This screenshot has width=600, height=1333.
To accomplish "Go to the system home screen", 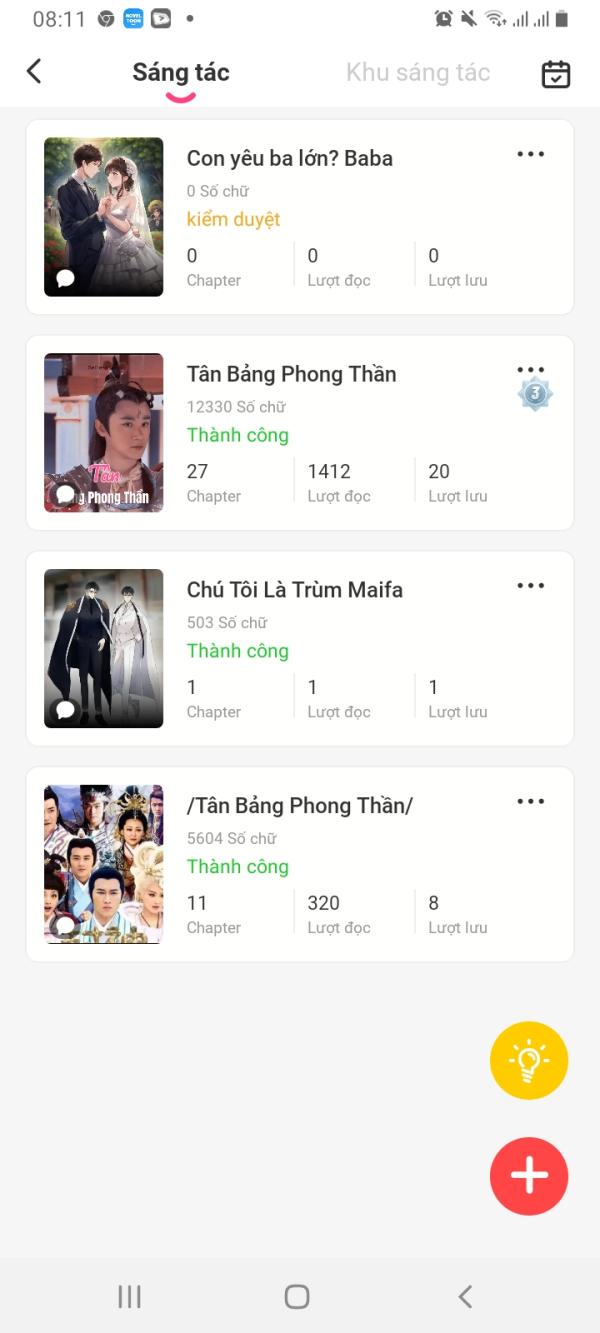I will click(x=297, y=1297).
